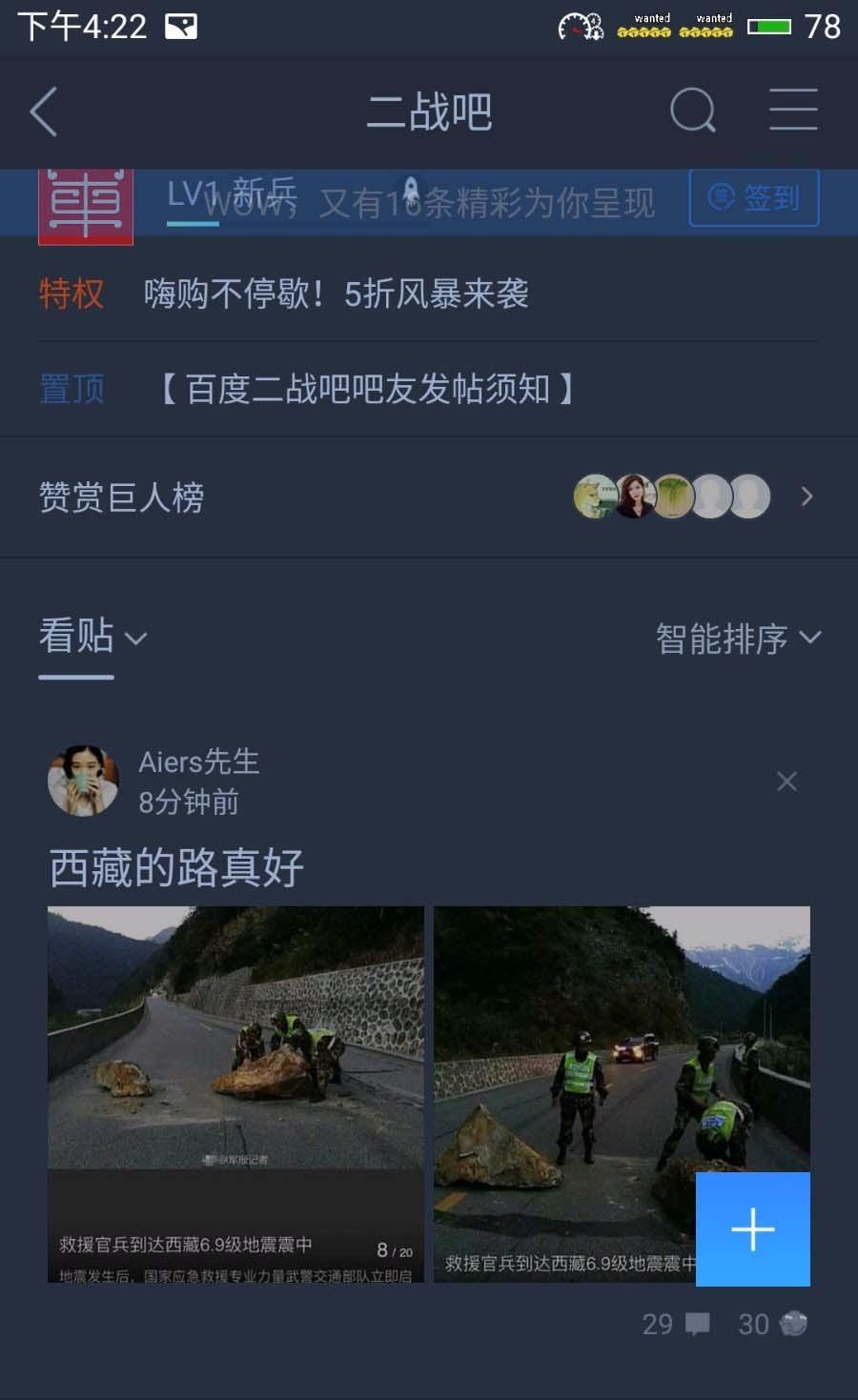Tap the rocket icon in the banner
Screen dimensions: 858x1400
[412, 192]
